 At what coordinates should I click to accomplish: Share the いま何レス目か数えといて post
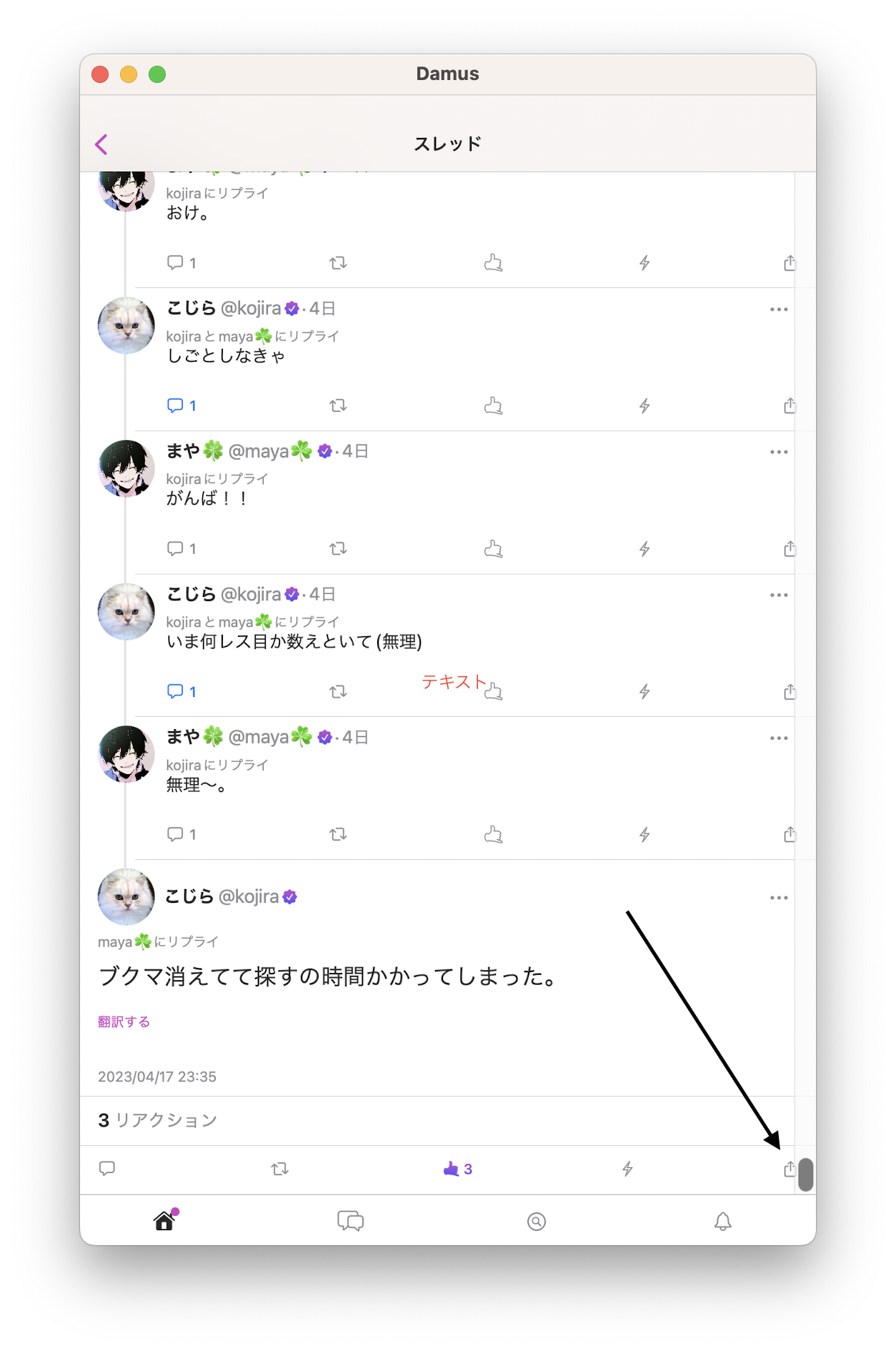tap(789, 691)
